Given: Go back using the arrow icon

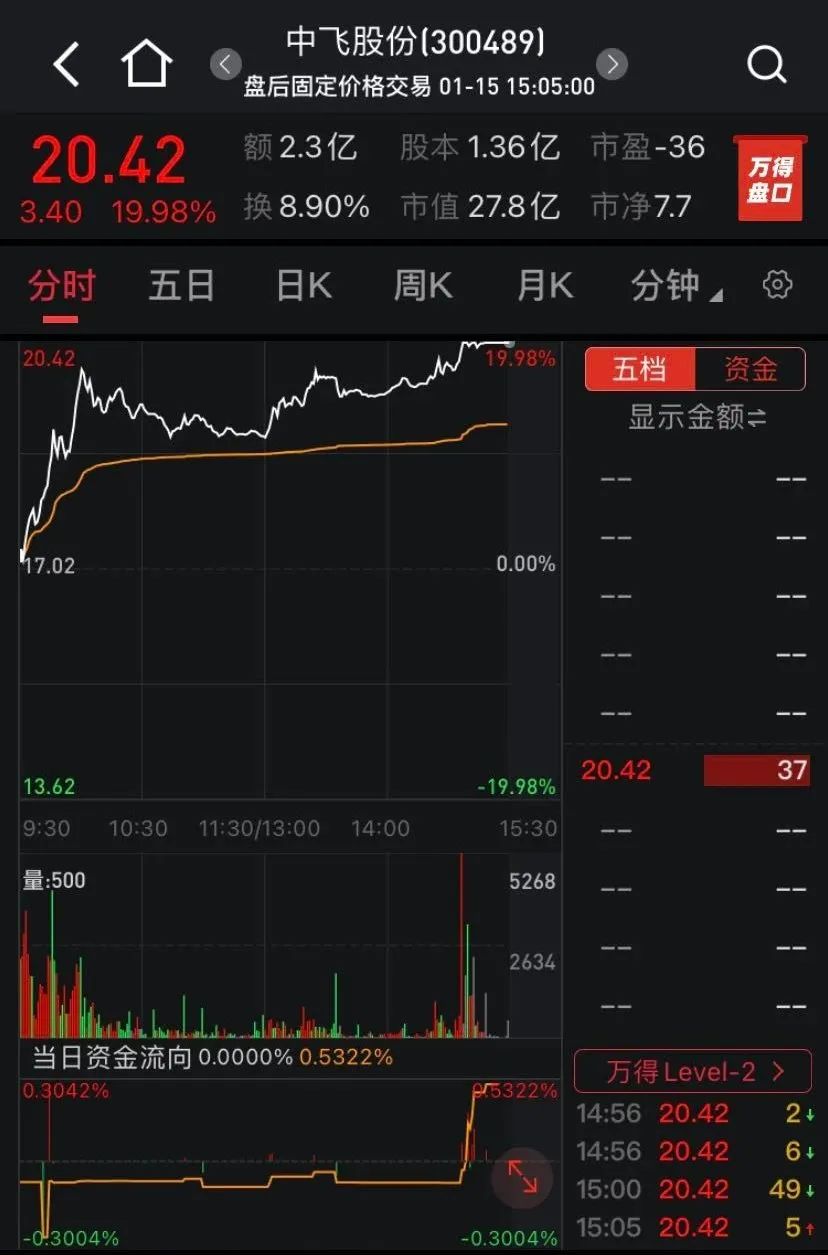Looking at the screenshot, I should (x=66, y=65).
